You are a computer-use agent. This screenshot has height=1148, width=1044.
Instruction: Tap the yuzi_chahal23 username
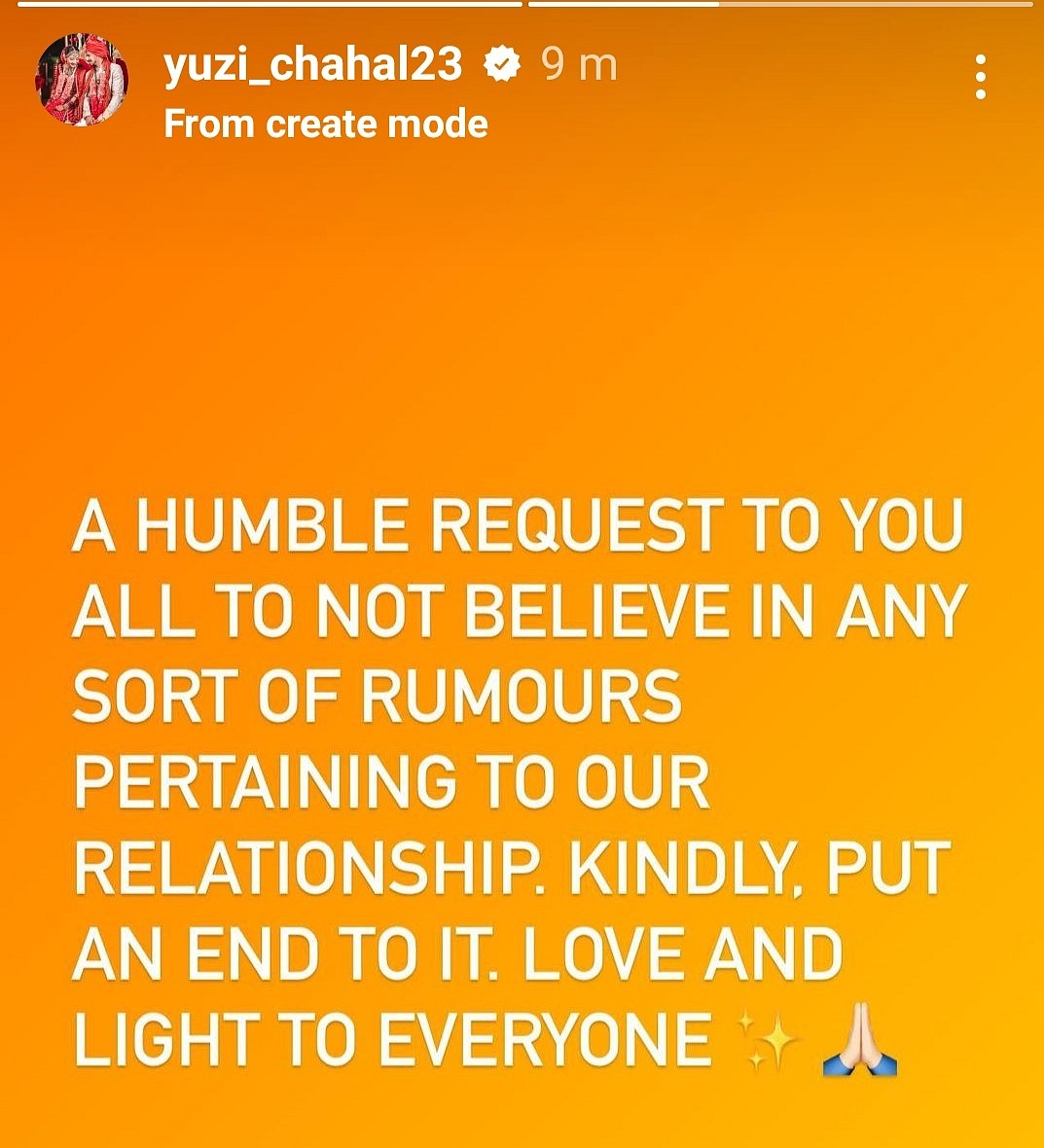coord(312,65)
